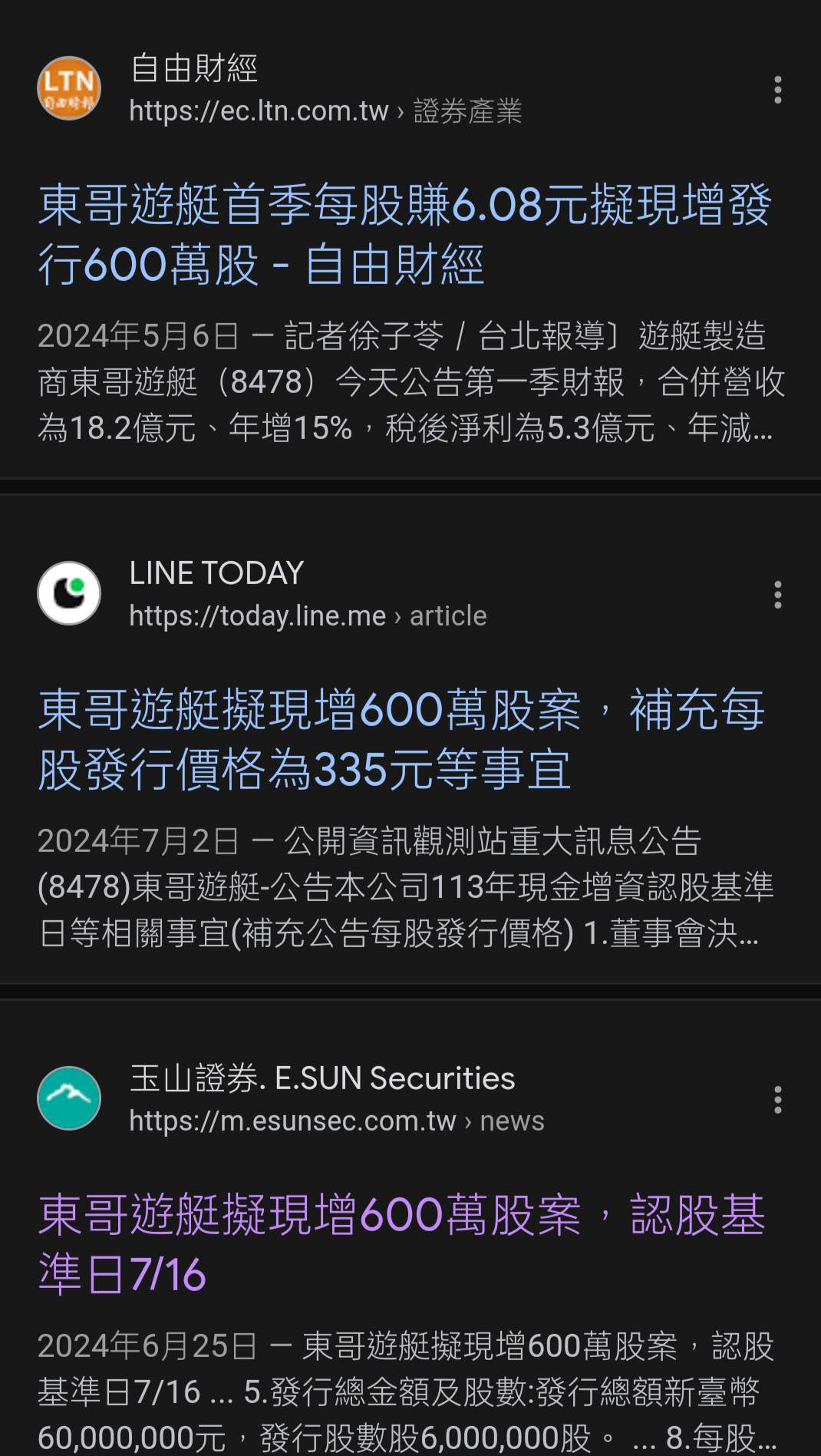Open the overflow menu for the LINE TODAY result
821x1456 pixels.
pos(777,595)
